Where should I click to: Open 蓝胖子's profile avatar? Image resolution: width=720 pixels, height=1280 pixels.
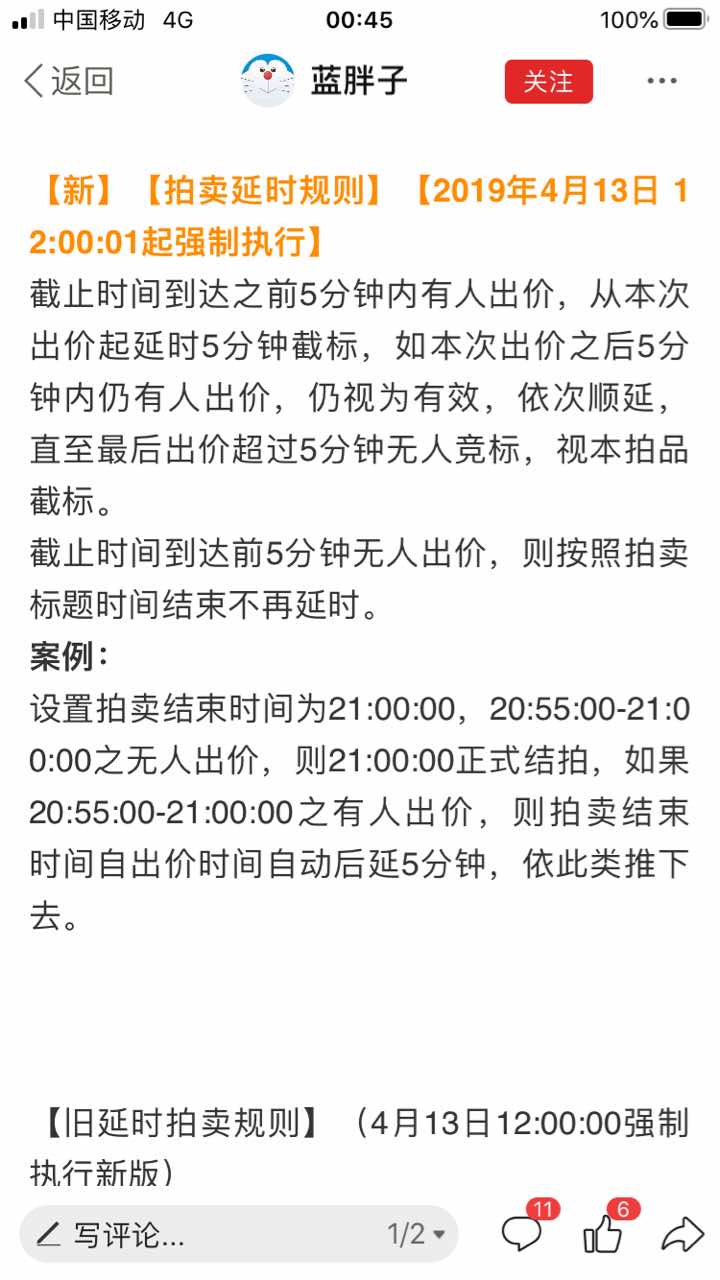pos(268,81)
